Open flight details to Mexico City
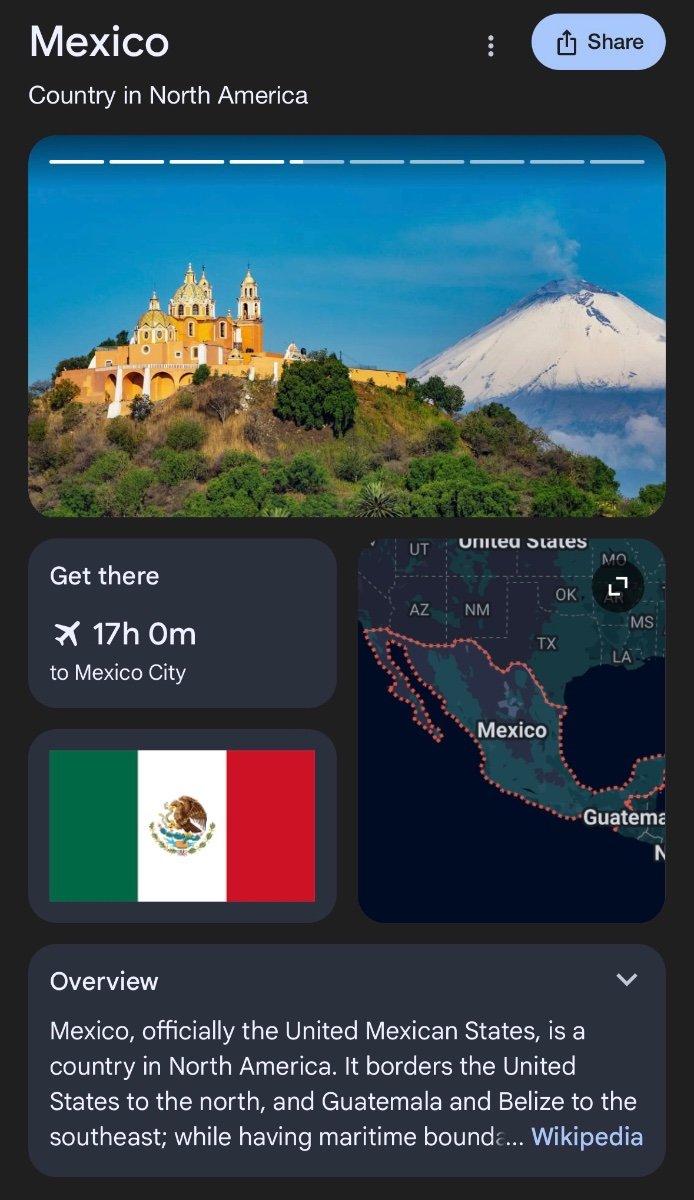The height and width of the screenshot is (1200, 694). [x=182, y=623]
